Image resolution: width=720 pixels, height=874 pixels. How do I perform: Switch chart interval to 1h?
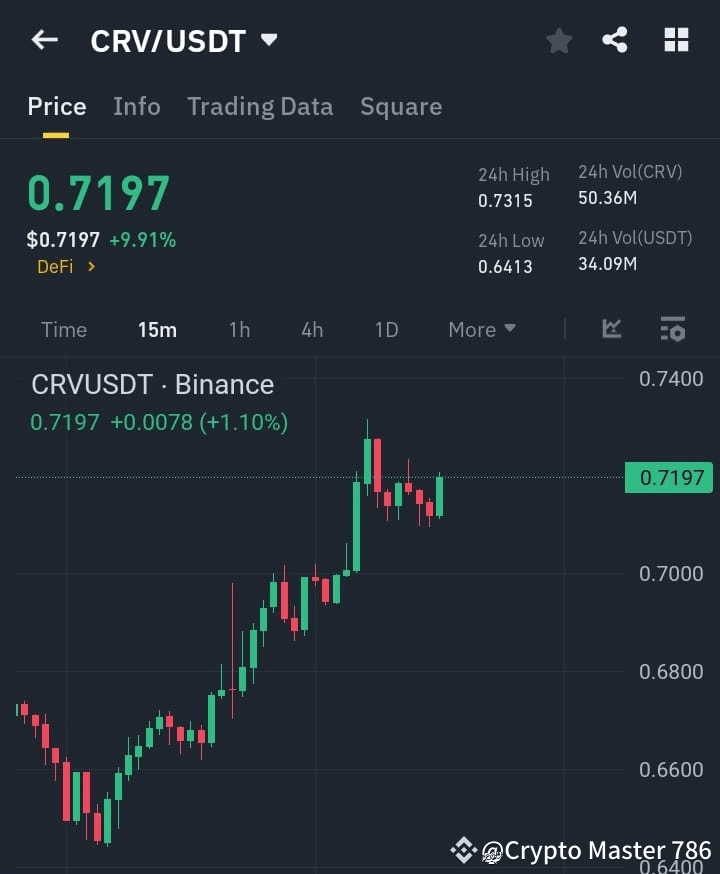pyautogui.click(x=239, y=329)
